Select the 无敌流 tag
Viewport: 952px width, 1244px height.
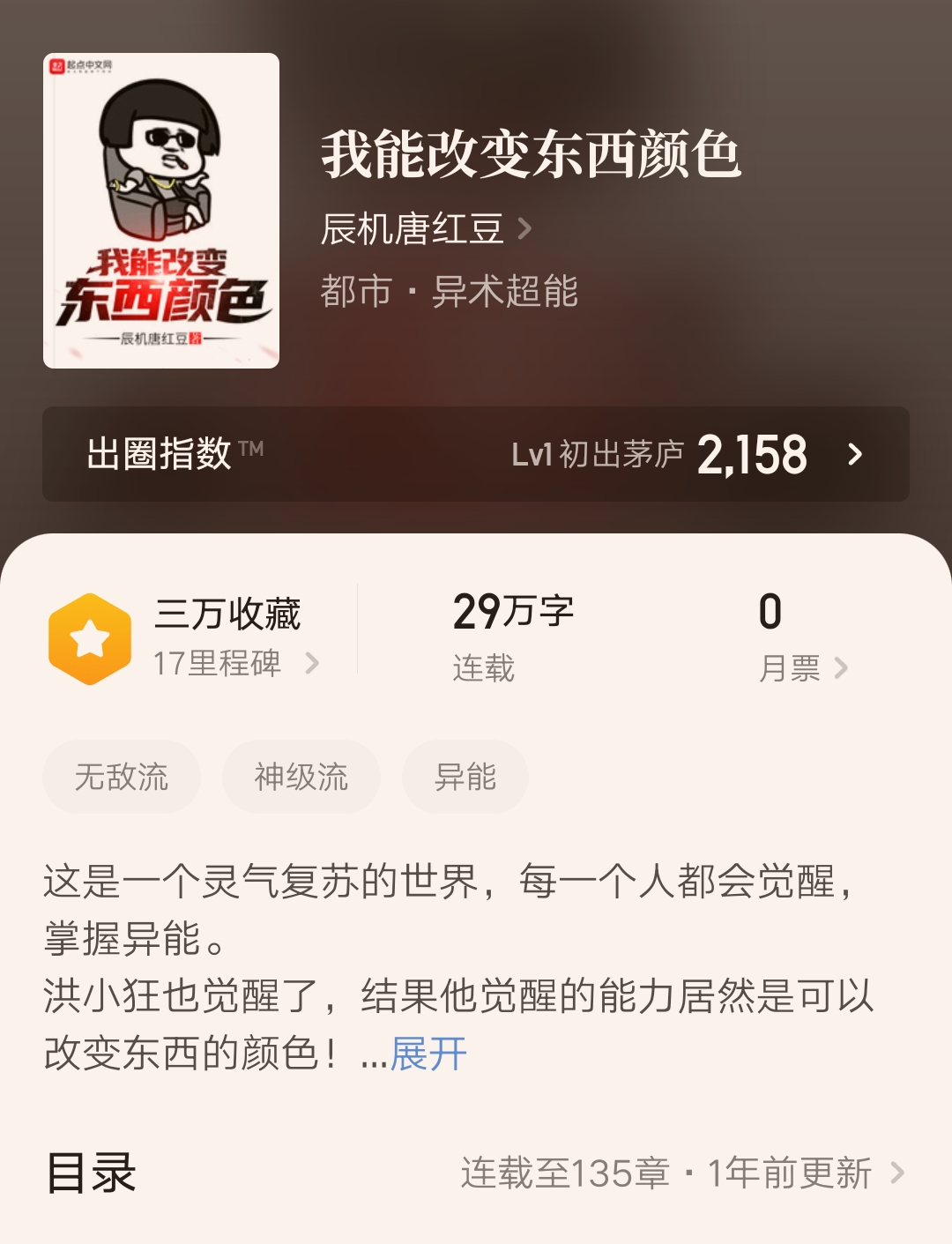tap(123, 776)
